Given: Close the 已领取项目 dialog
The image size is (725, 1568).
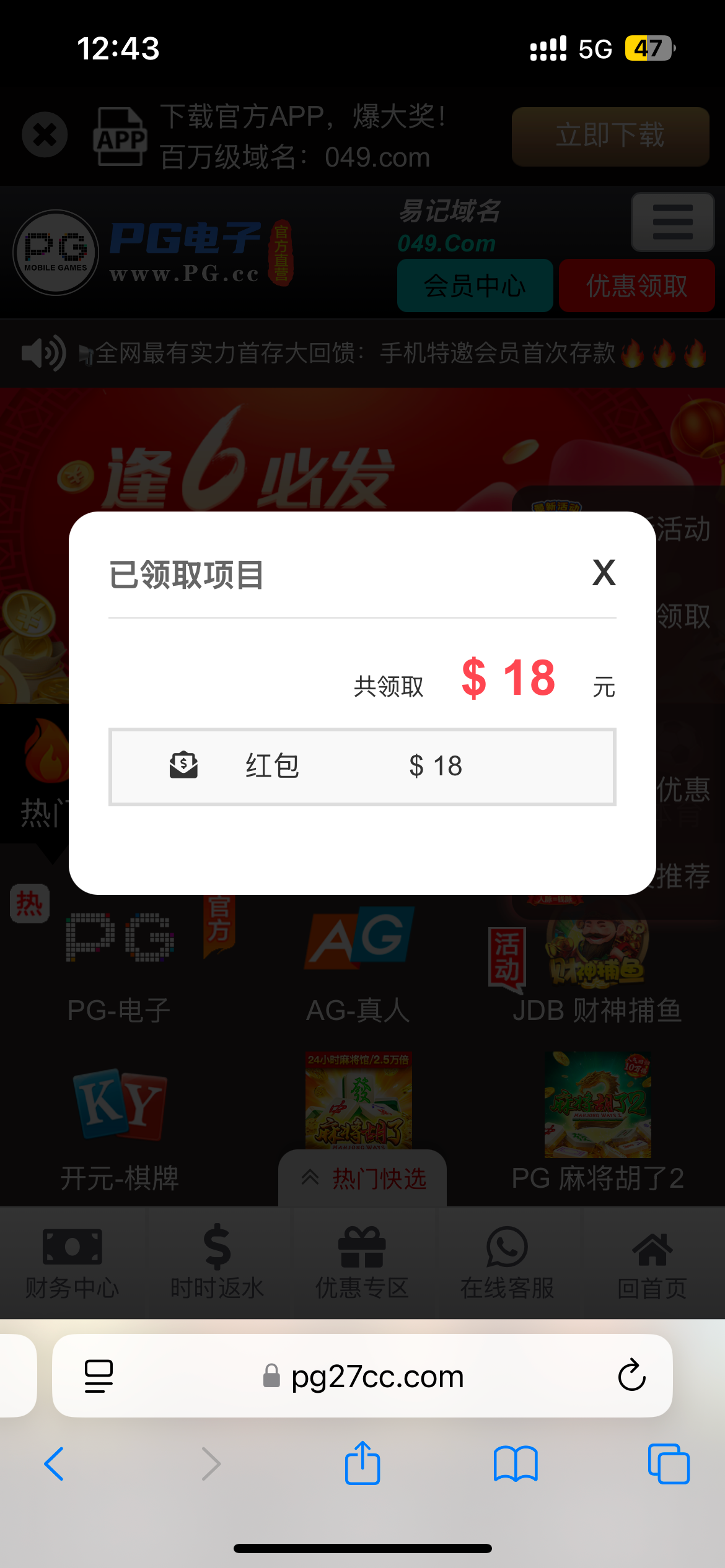Looking at the screenshot, I should coord(604,572).
